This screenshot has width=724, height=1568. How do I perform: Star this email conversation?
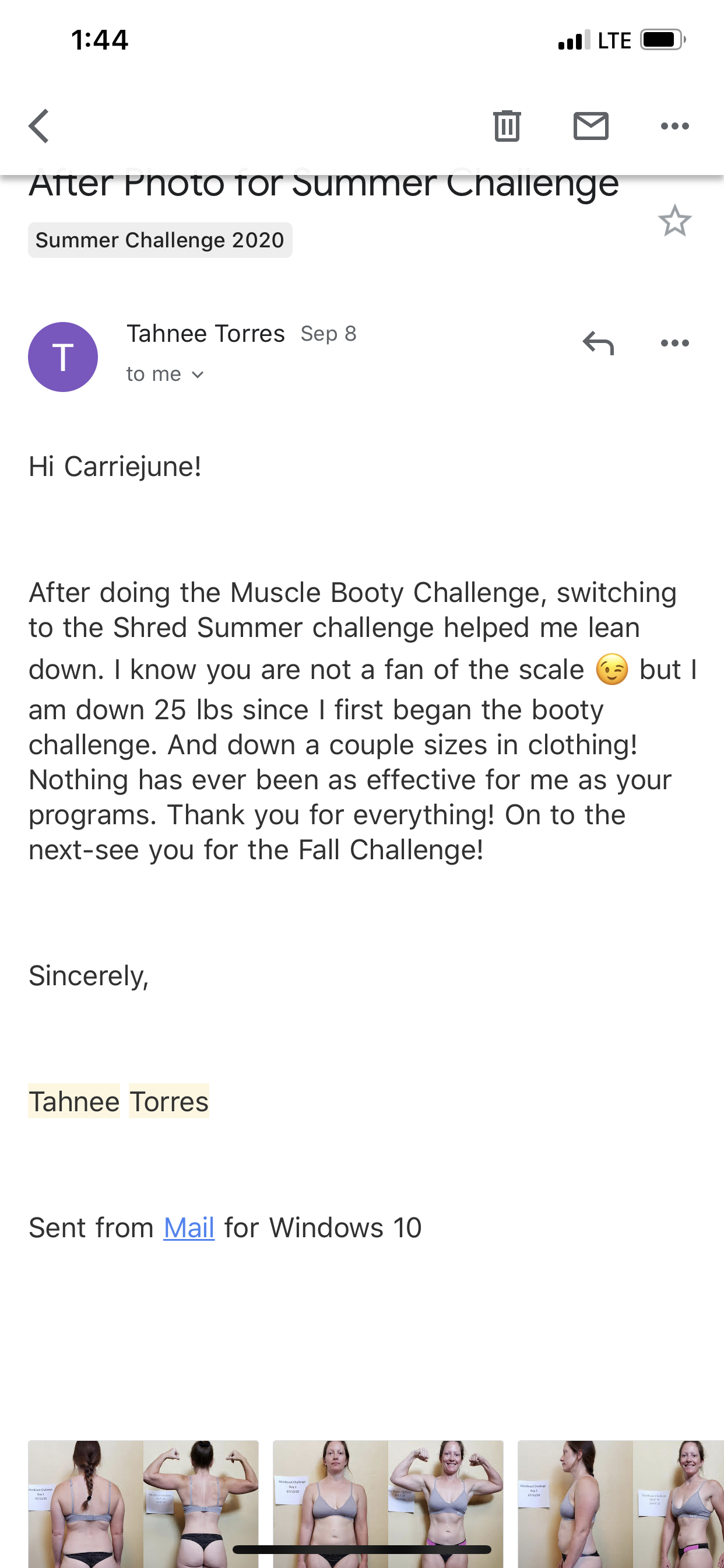pyautogui.click(x=674, y=221)
